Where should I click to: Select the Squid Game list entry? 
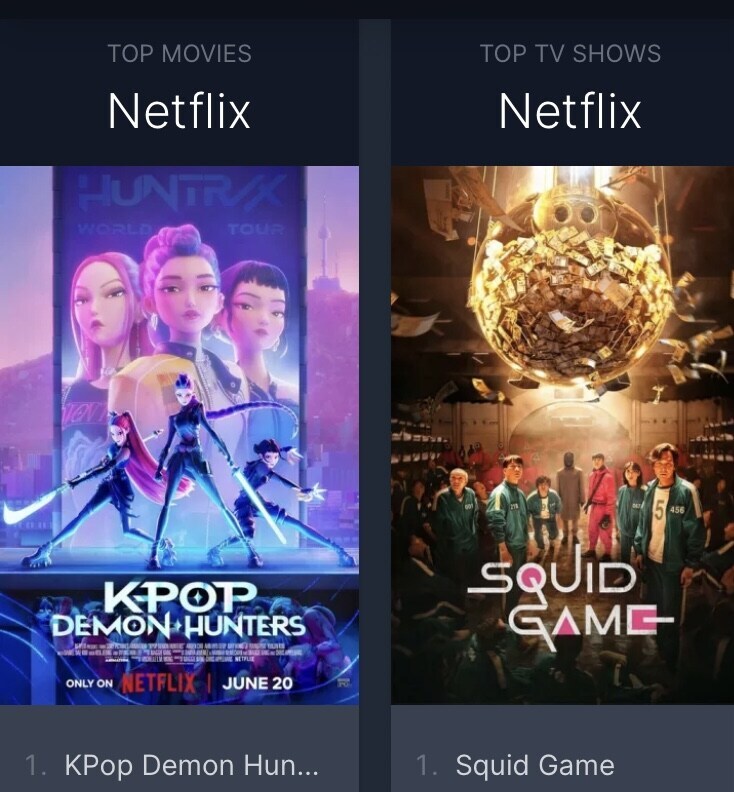coord(534,767)
